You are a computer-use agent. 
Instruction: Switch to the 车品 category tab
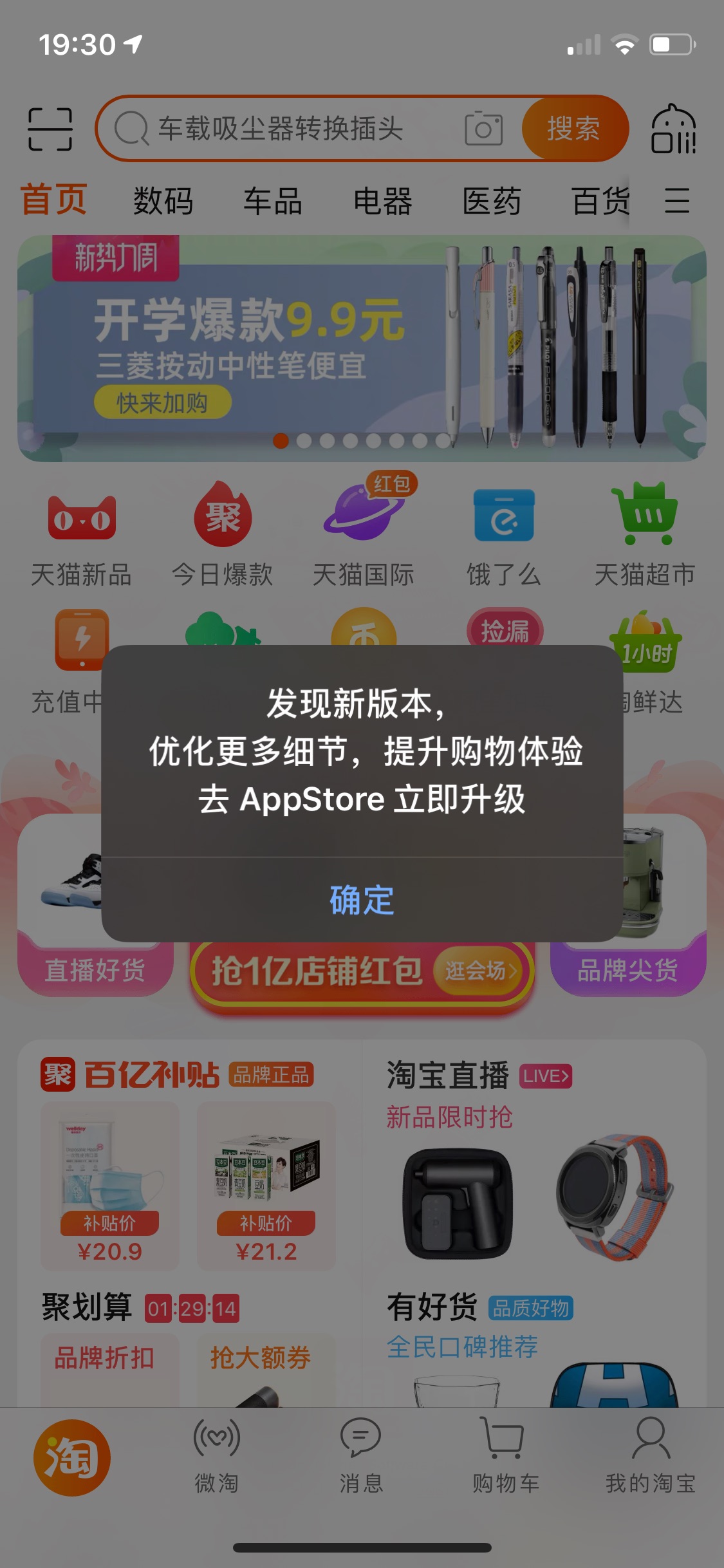coord(273,201)
